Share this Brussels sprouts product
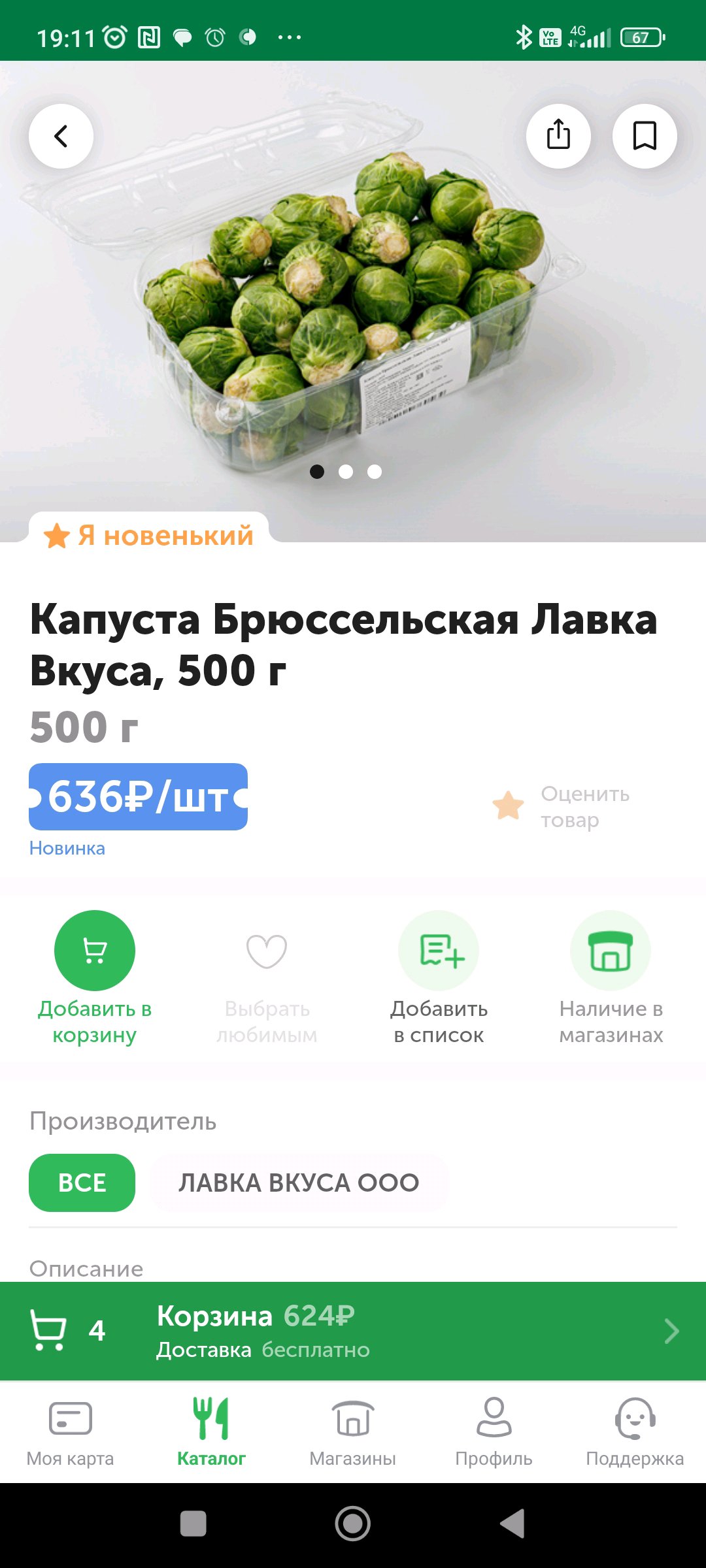 click(558, 136)
